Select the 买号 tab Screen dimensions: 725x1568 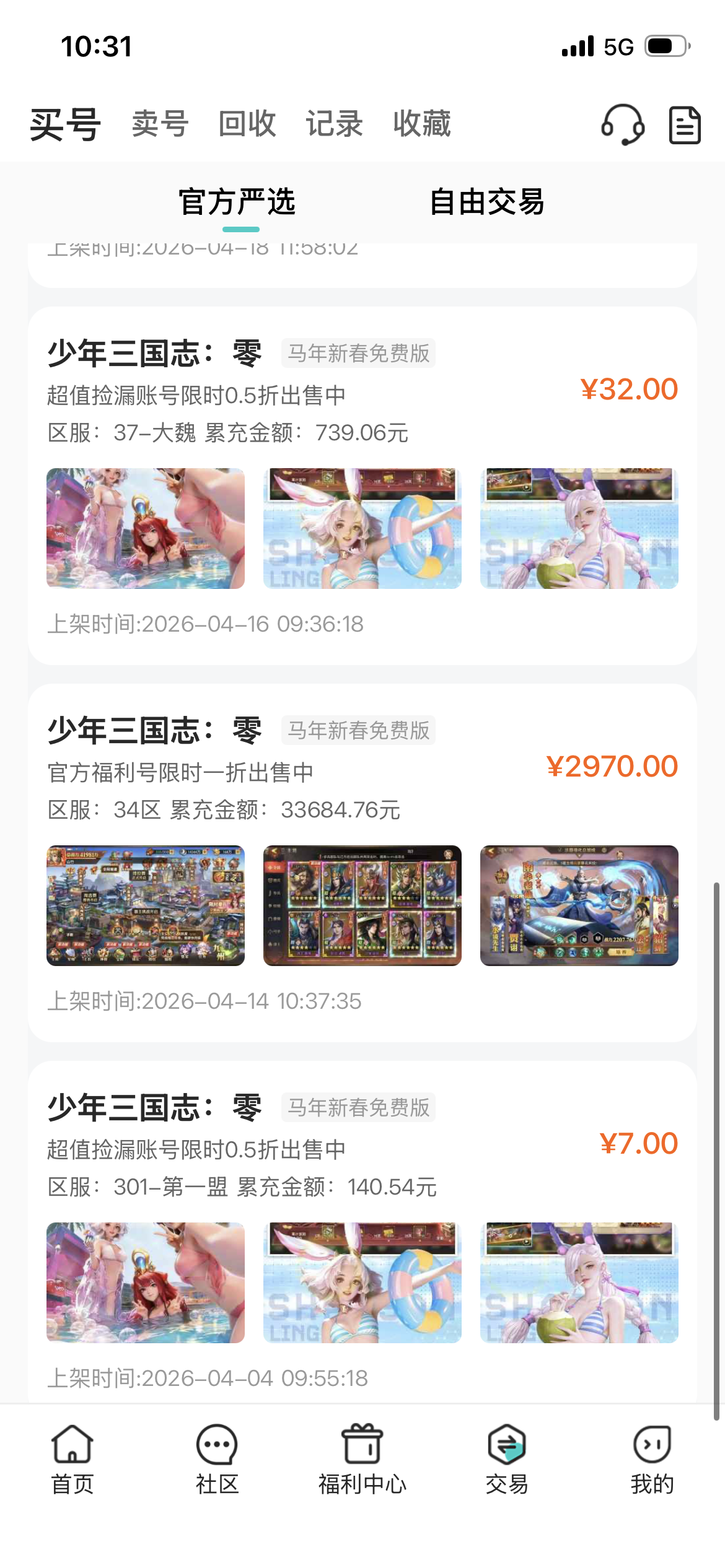point(66,124)
